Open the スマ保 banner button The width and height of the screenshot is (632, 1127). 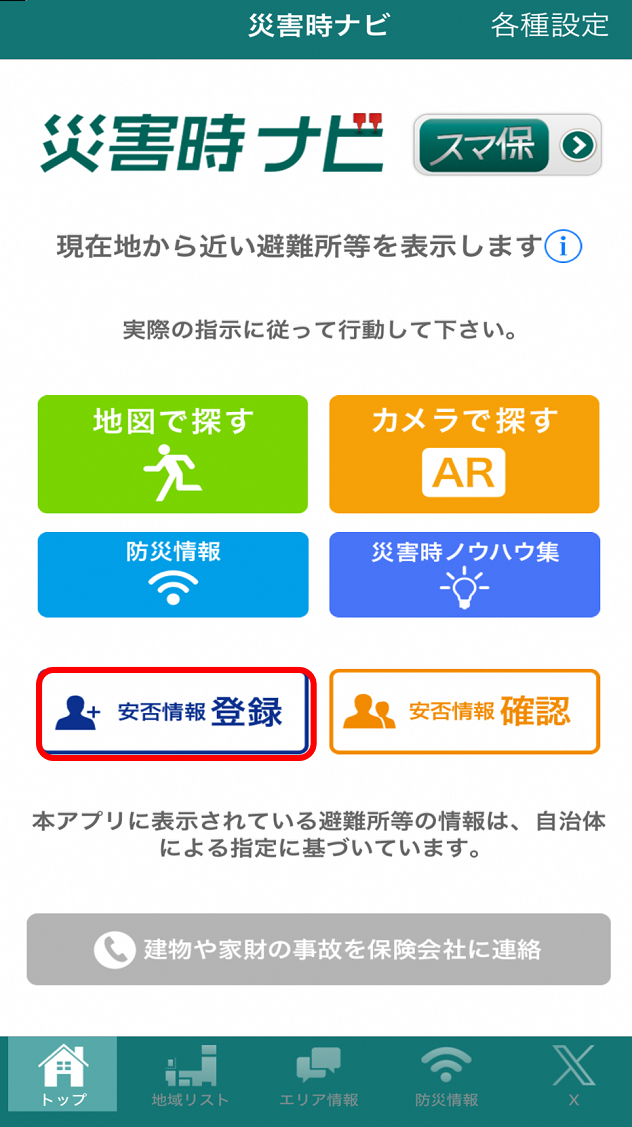(507, 145)
